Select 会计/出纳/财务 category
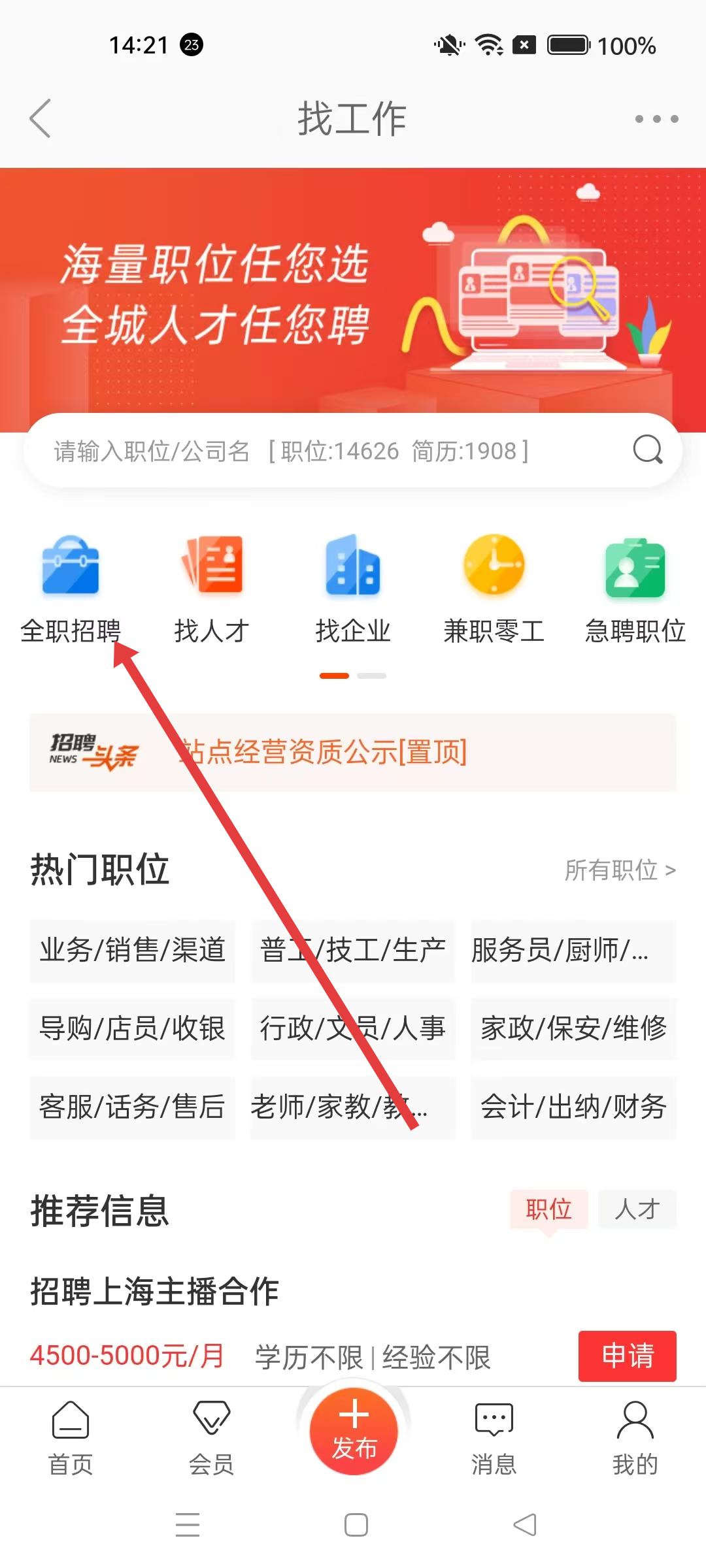The height and width of the screenshot is (1568, 706). [x=573, y=1107]
